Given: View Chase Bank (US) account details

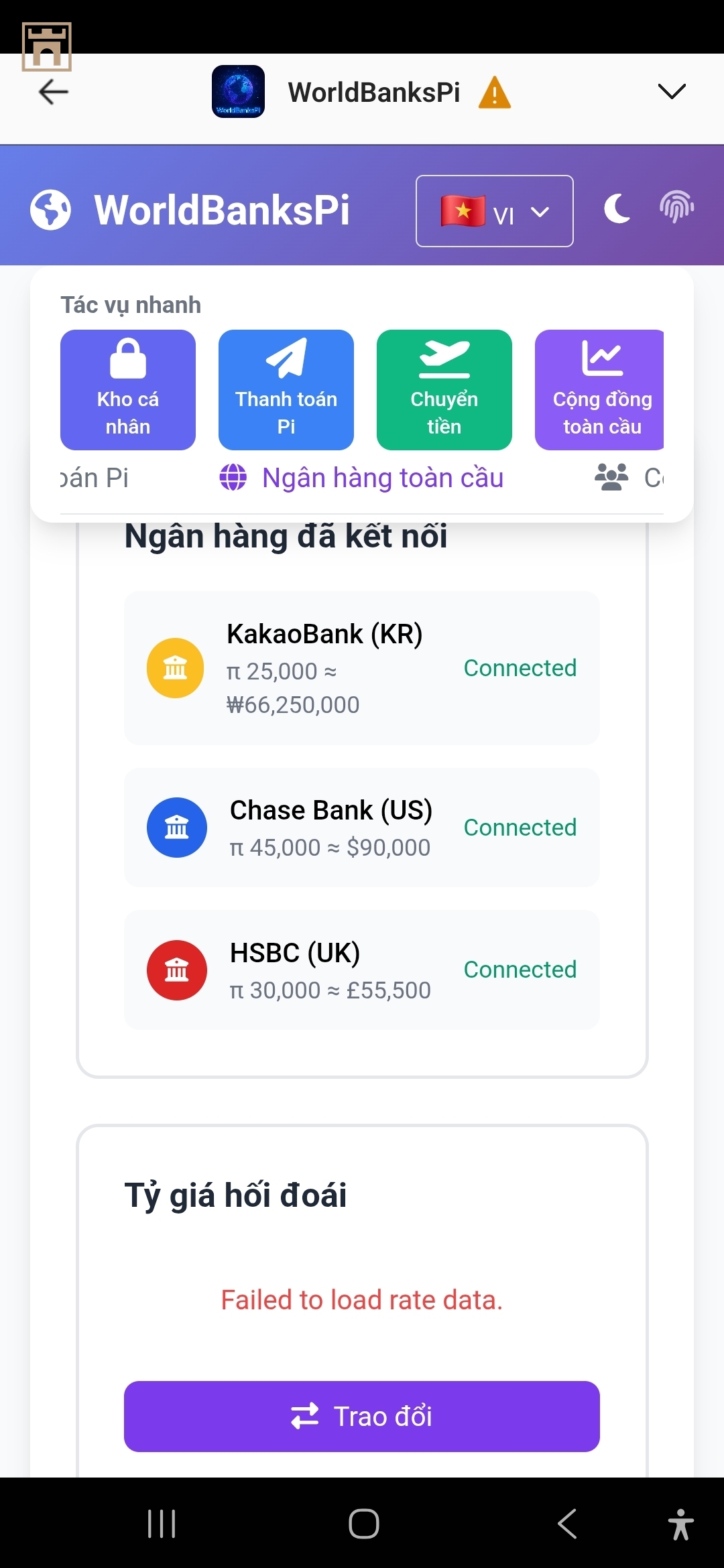Looking at the screenshot, I should tap(362, 828).
